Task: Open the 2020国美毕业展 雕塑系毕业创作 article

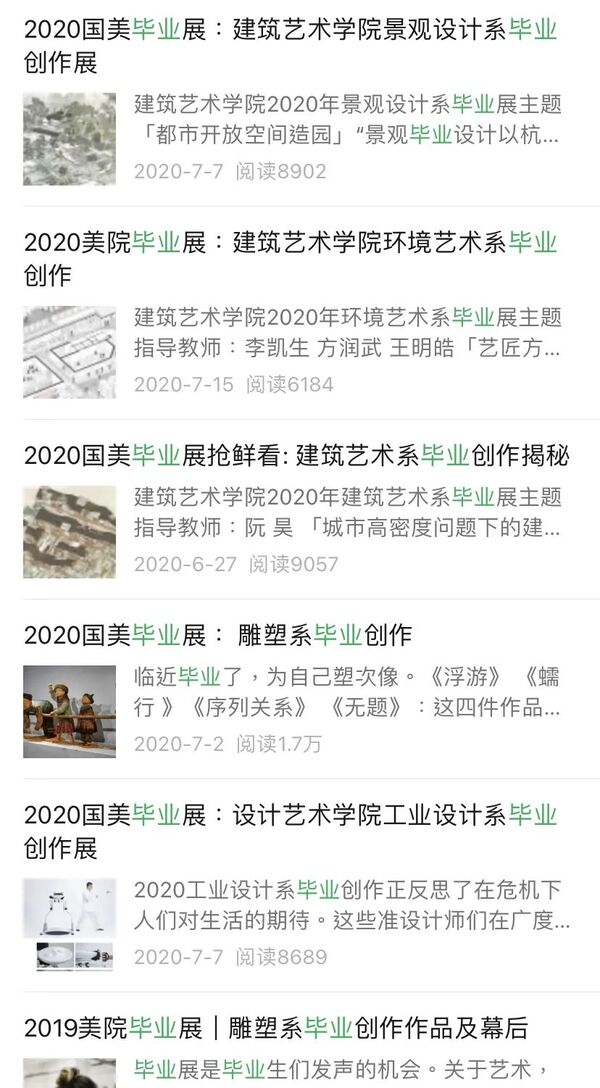Action: click(218, 634)
